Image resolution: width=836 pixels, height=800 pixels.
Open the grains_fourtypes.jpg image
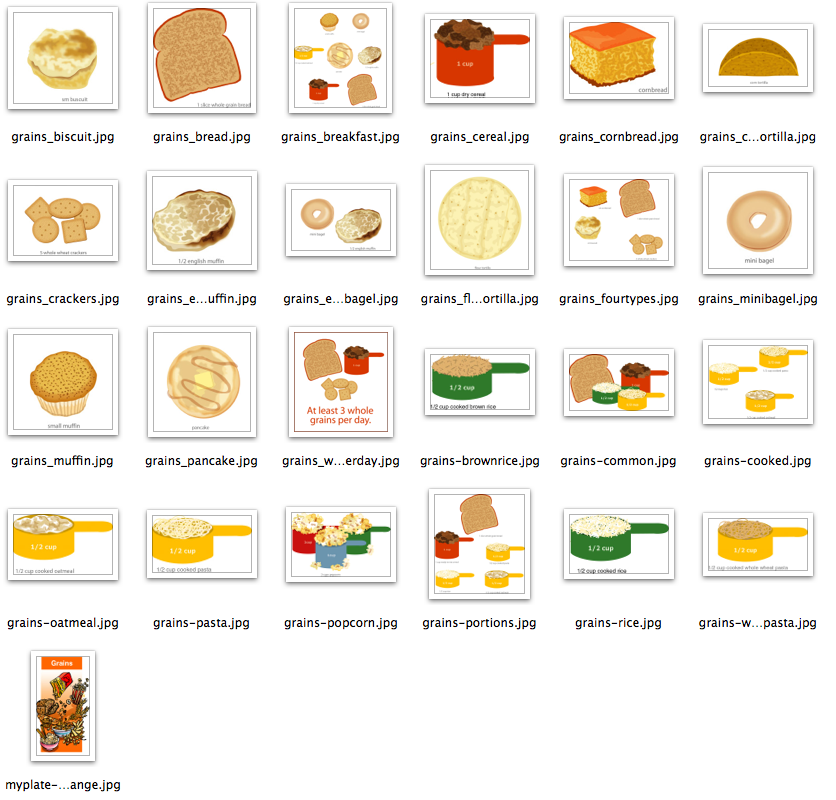618,221
